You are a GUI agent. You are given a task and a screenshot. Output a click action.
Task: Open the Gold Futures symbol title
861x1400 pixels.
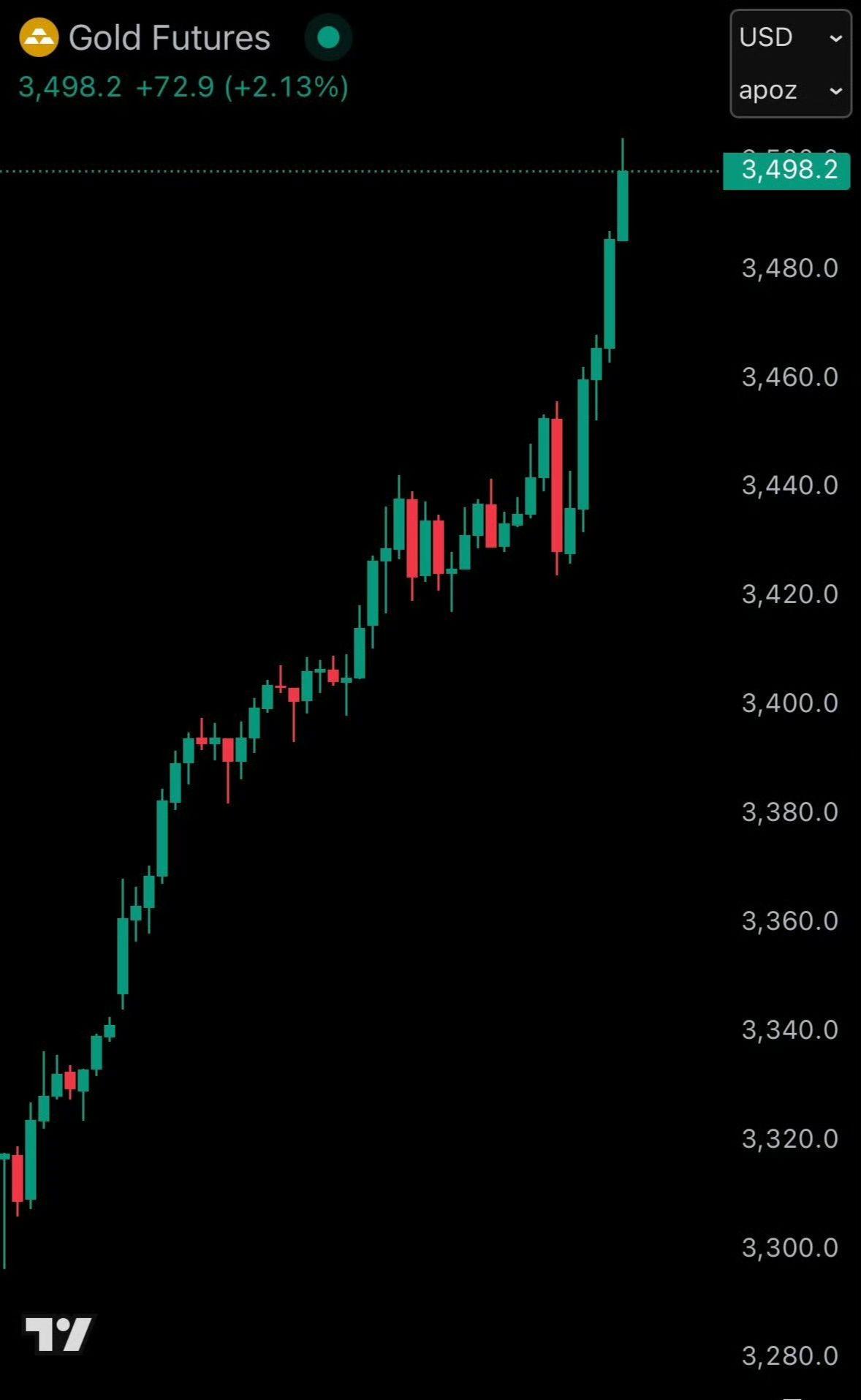click(169, 38)
